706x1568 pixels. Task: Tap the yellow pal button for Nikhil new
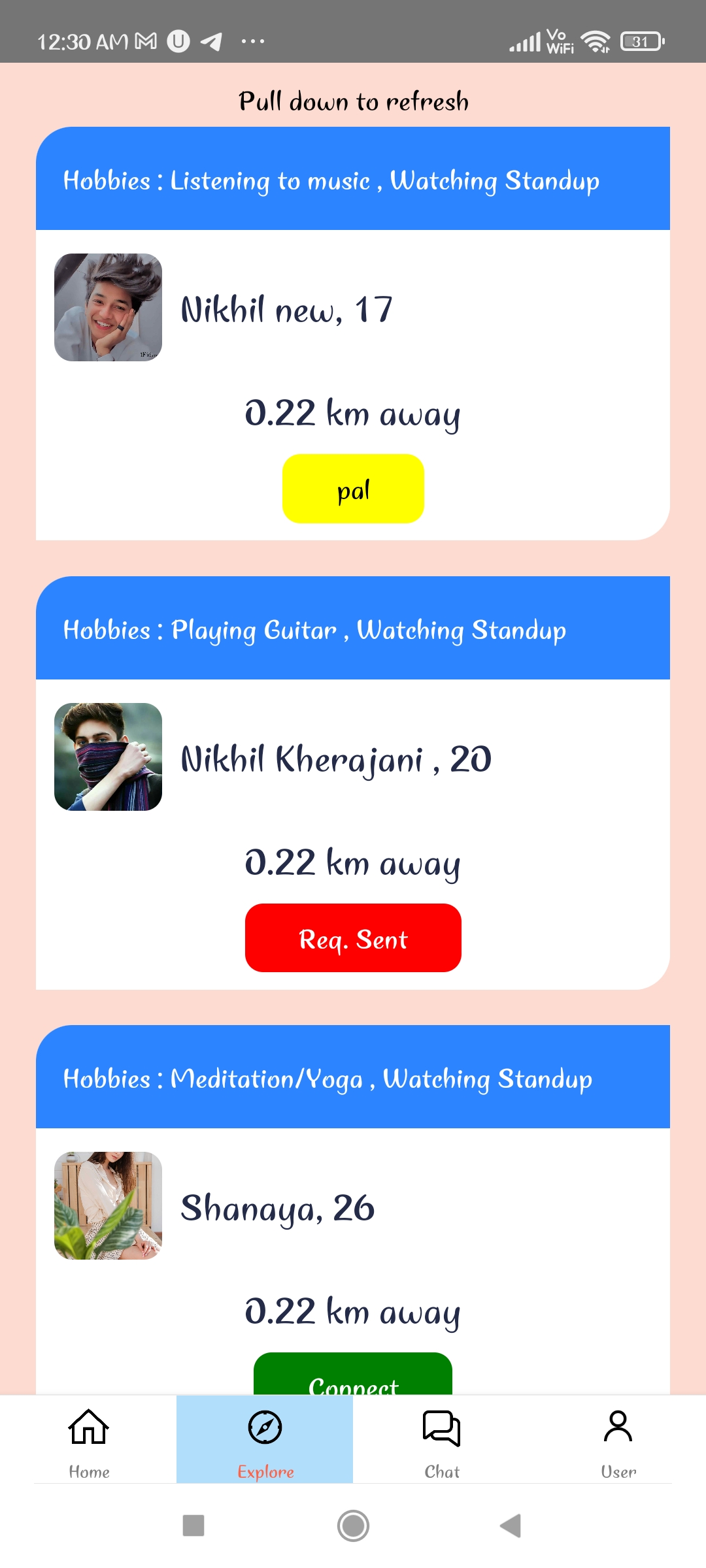pos(353,489)
